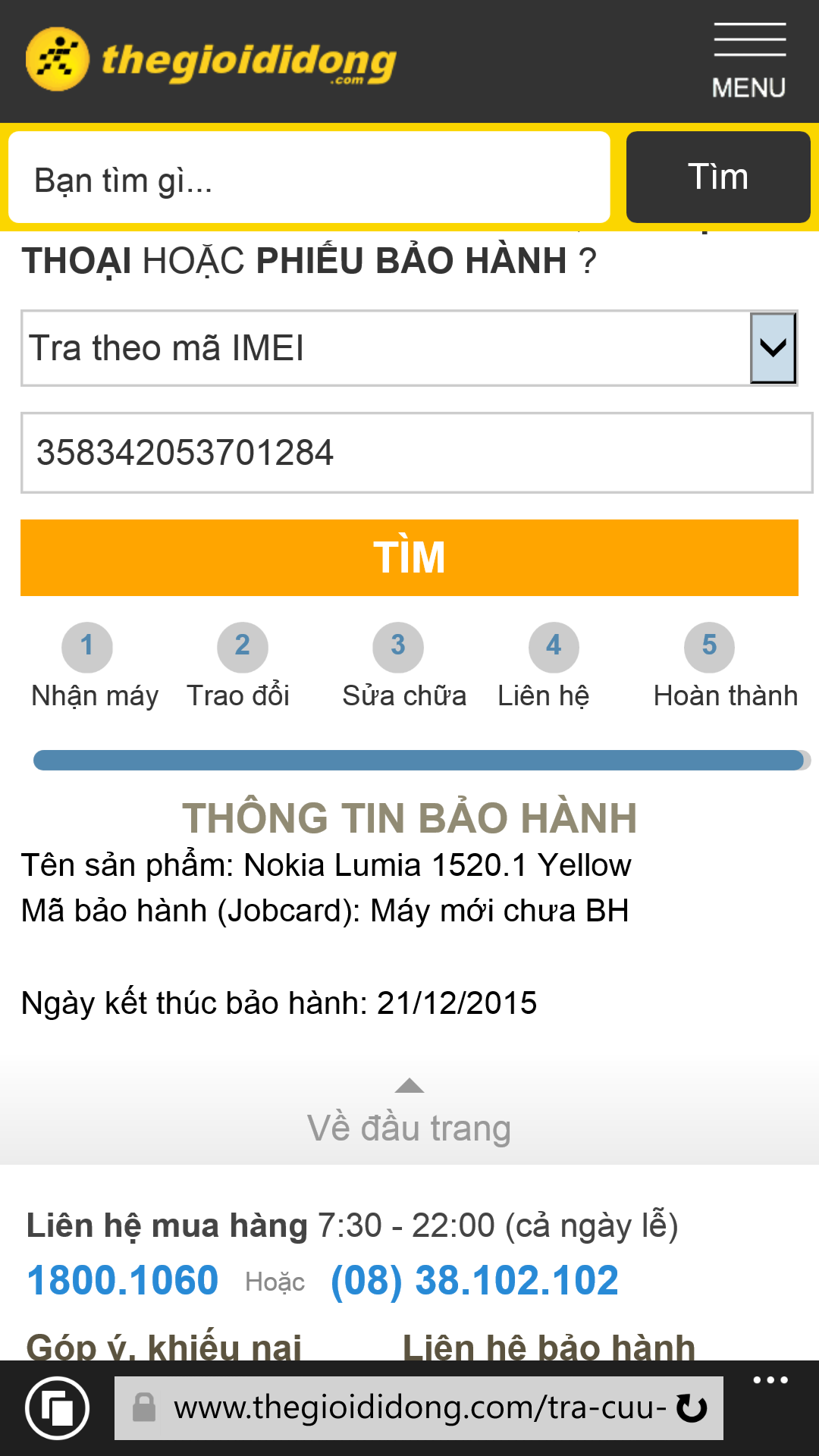Viewport: 819px width, 1456px height.
Task: Expand the "Tra theo mã IMEI" dropdown
Action: click(409, 348)
